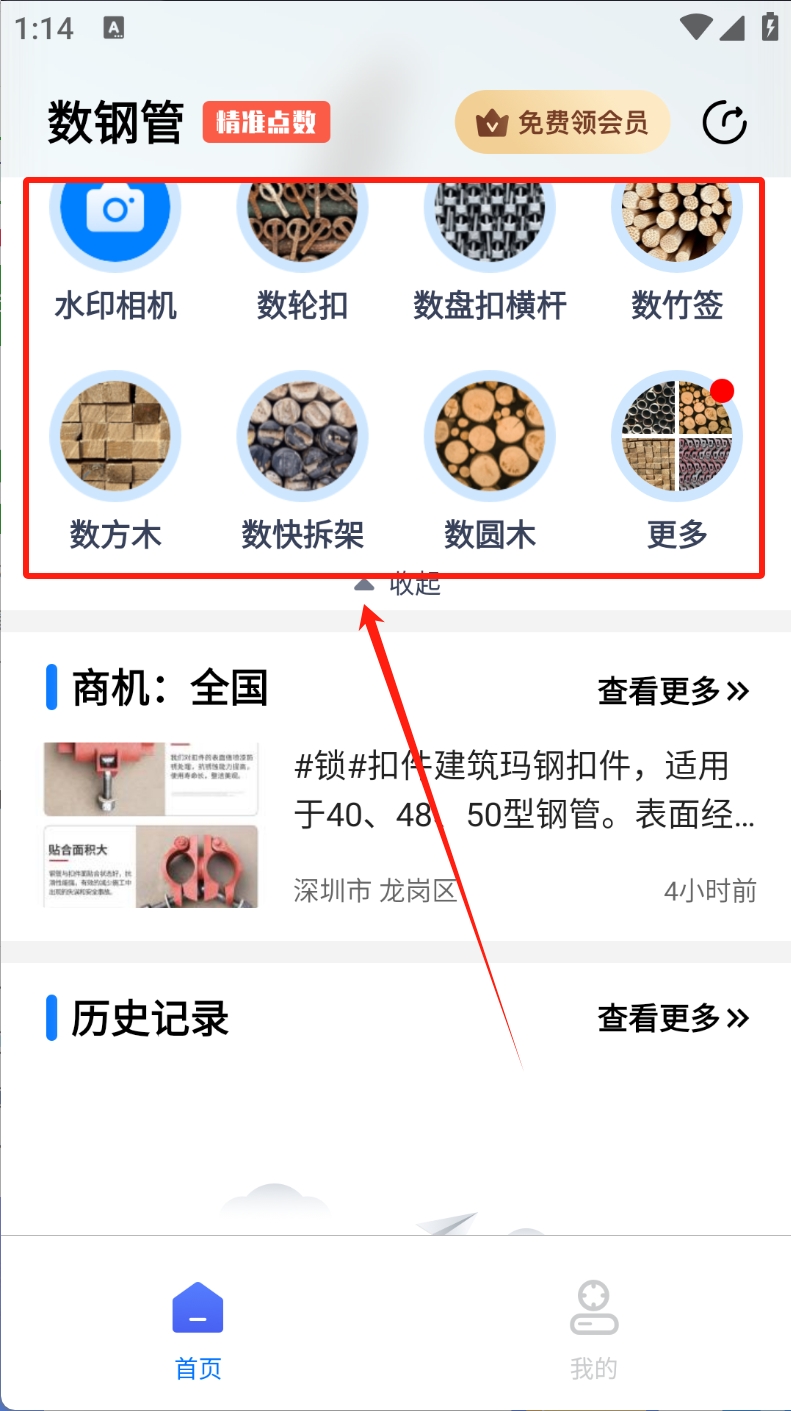Switch to the 我的 tab
Viewport: 791px width, 1411px height.
click(x=594, y=1330)
